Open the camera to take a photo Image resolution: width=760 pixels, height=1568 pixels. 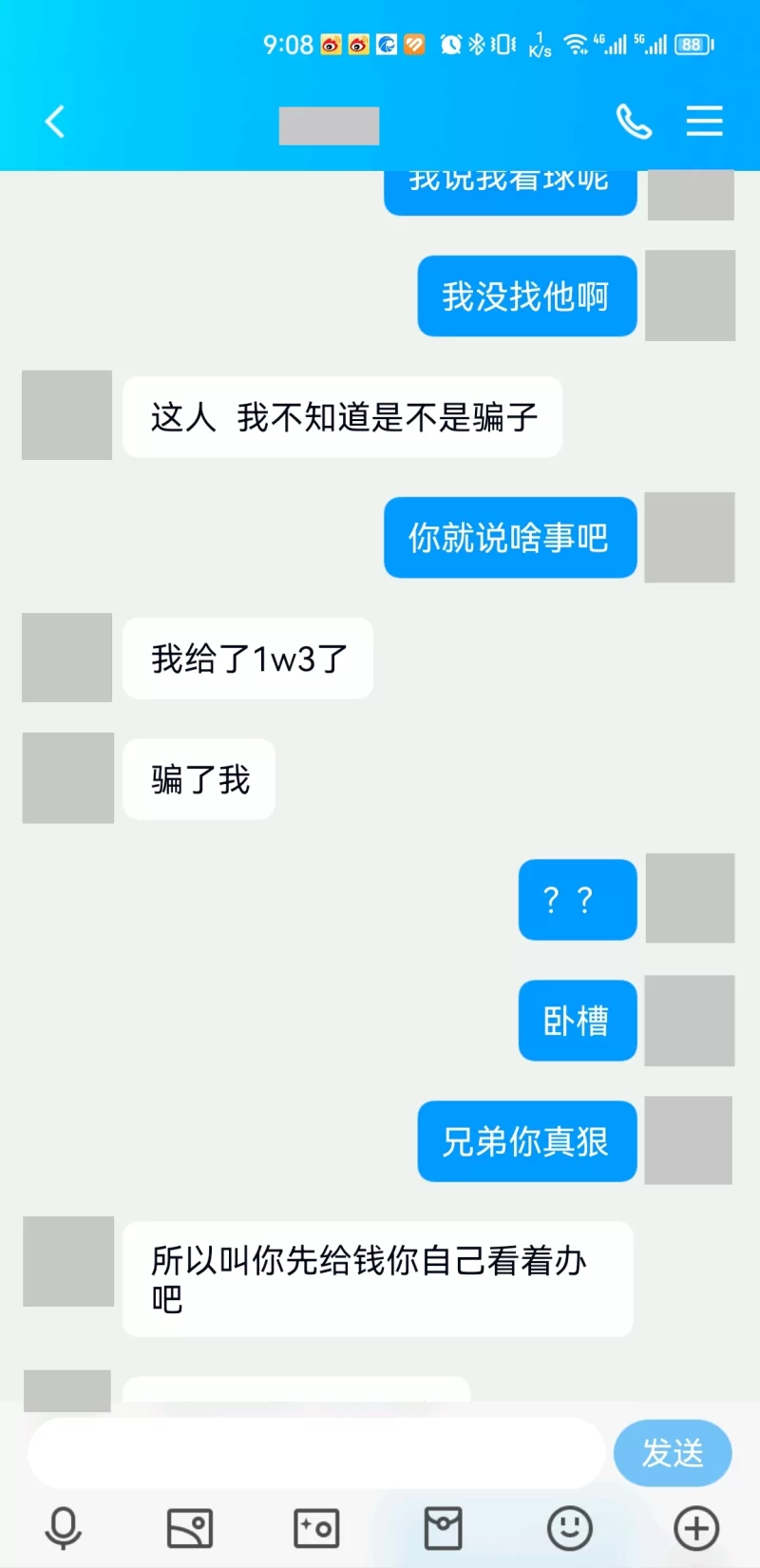coord(316,1528)
